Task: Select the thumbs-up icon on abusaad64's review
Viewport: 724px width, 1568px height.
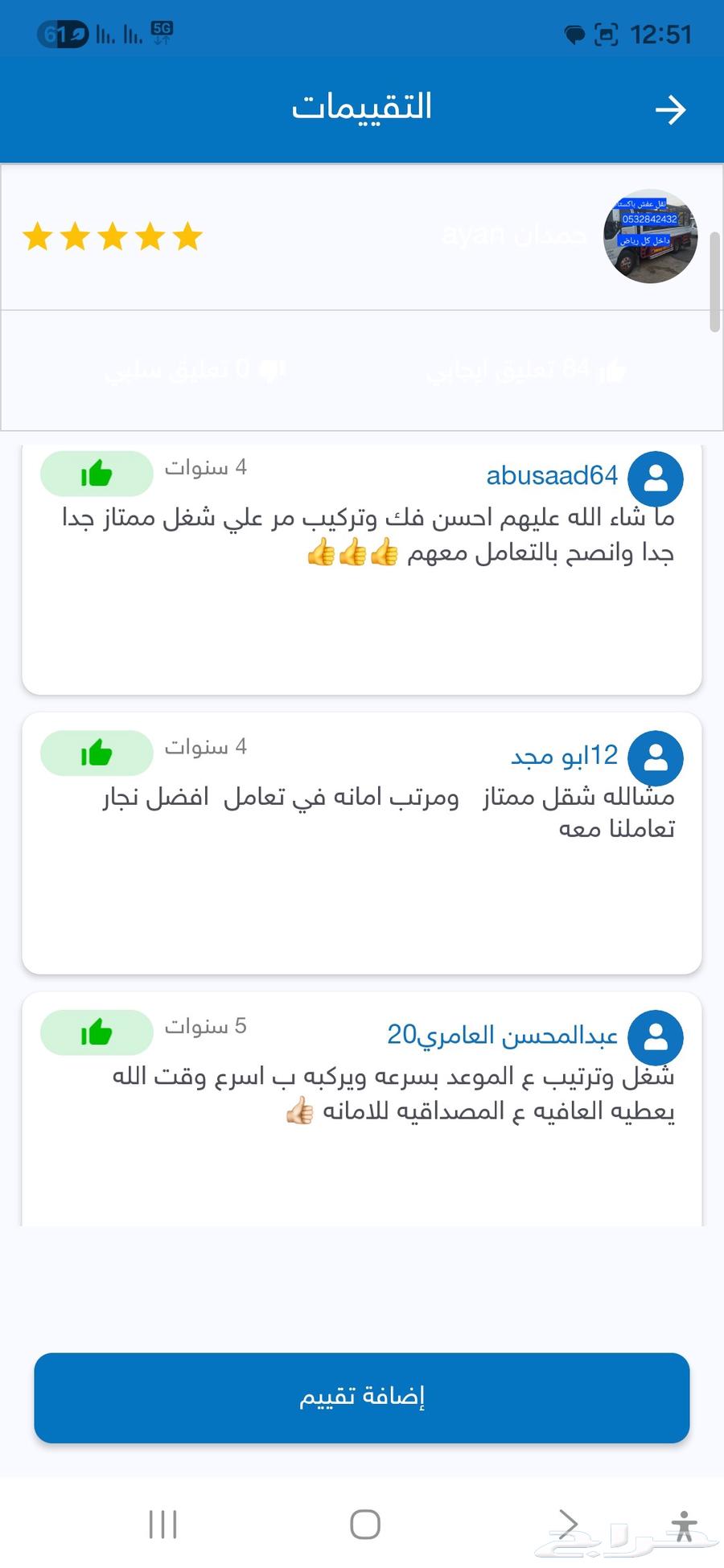Action: [96, 474]
